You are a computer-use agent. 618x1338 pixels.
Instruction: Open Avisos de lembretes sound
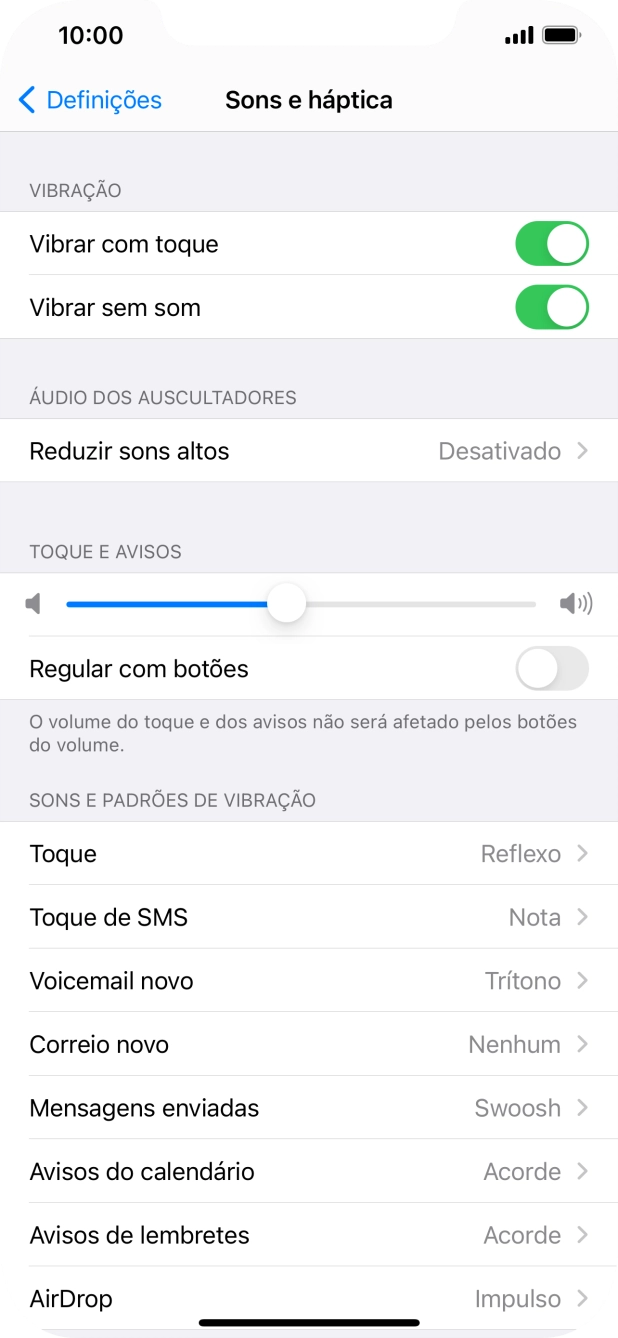309,1235
